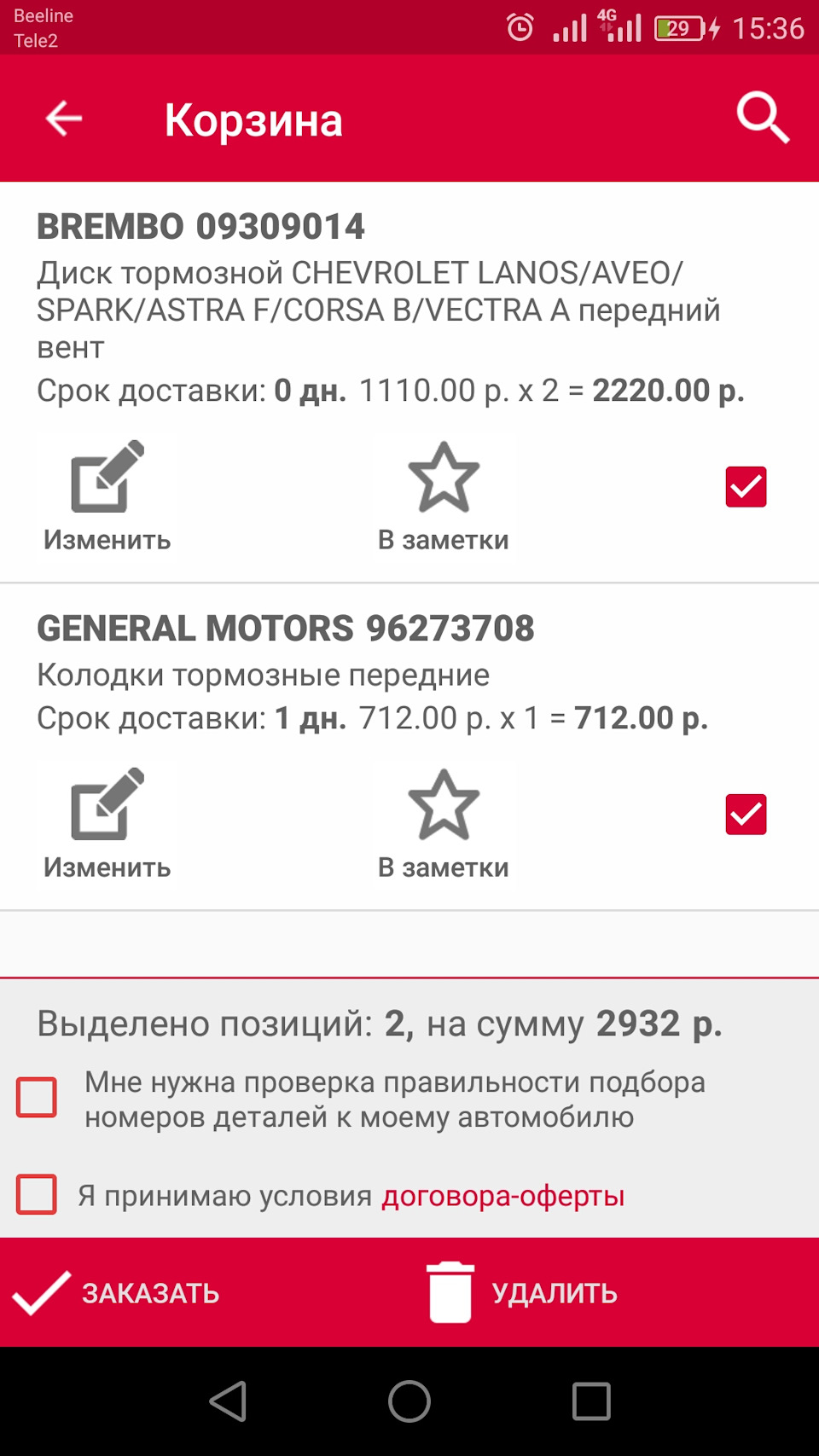Hit УДАЛИТЬ to delete selected items
The image size is (819, 1456).
[x=522, y=1293]
